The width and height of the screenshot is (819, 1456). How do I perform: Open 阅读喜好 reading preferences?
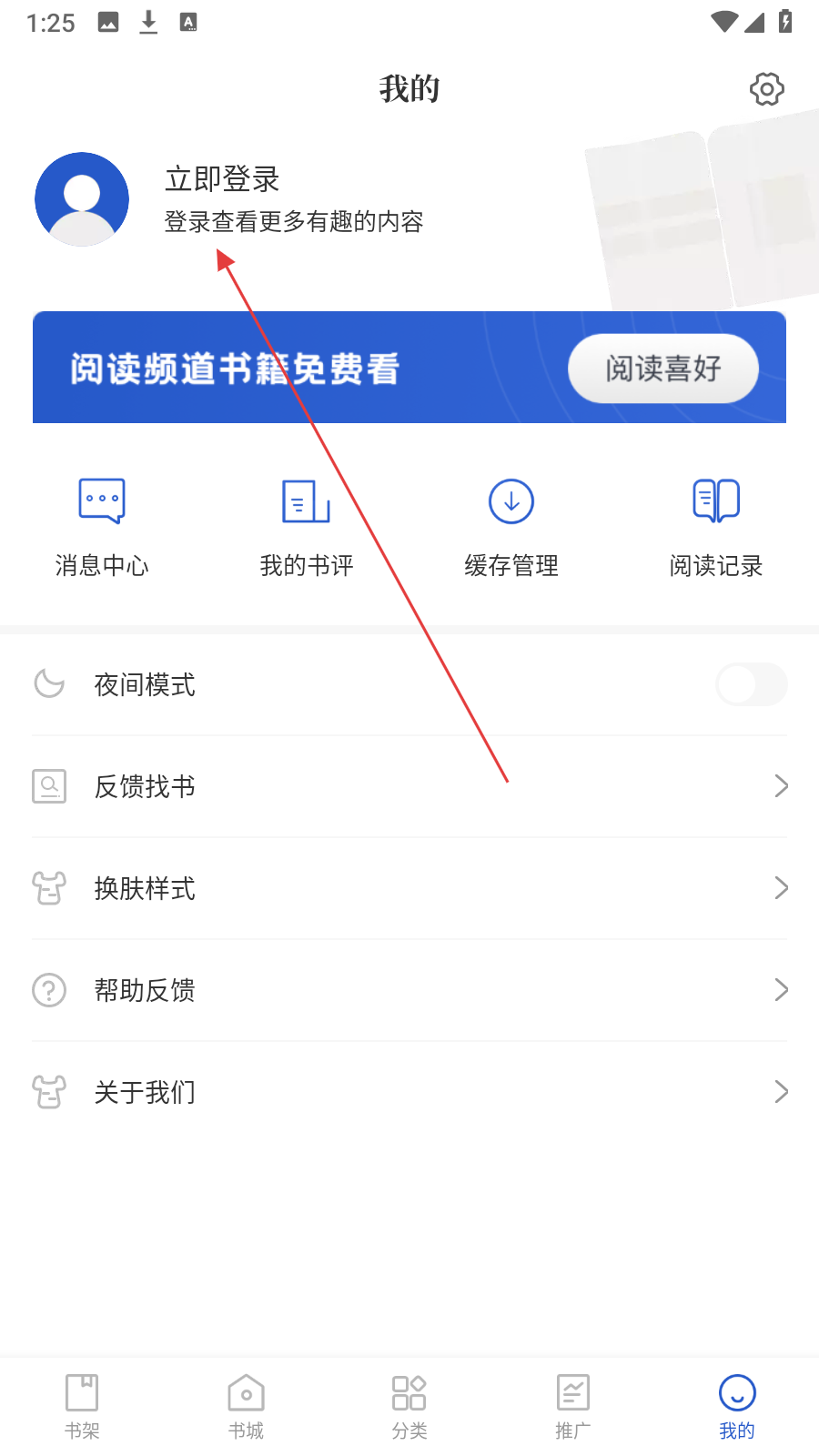click(x=662, y=369)
